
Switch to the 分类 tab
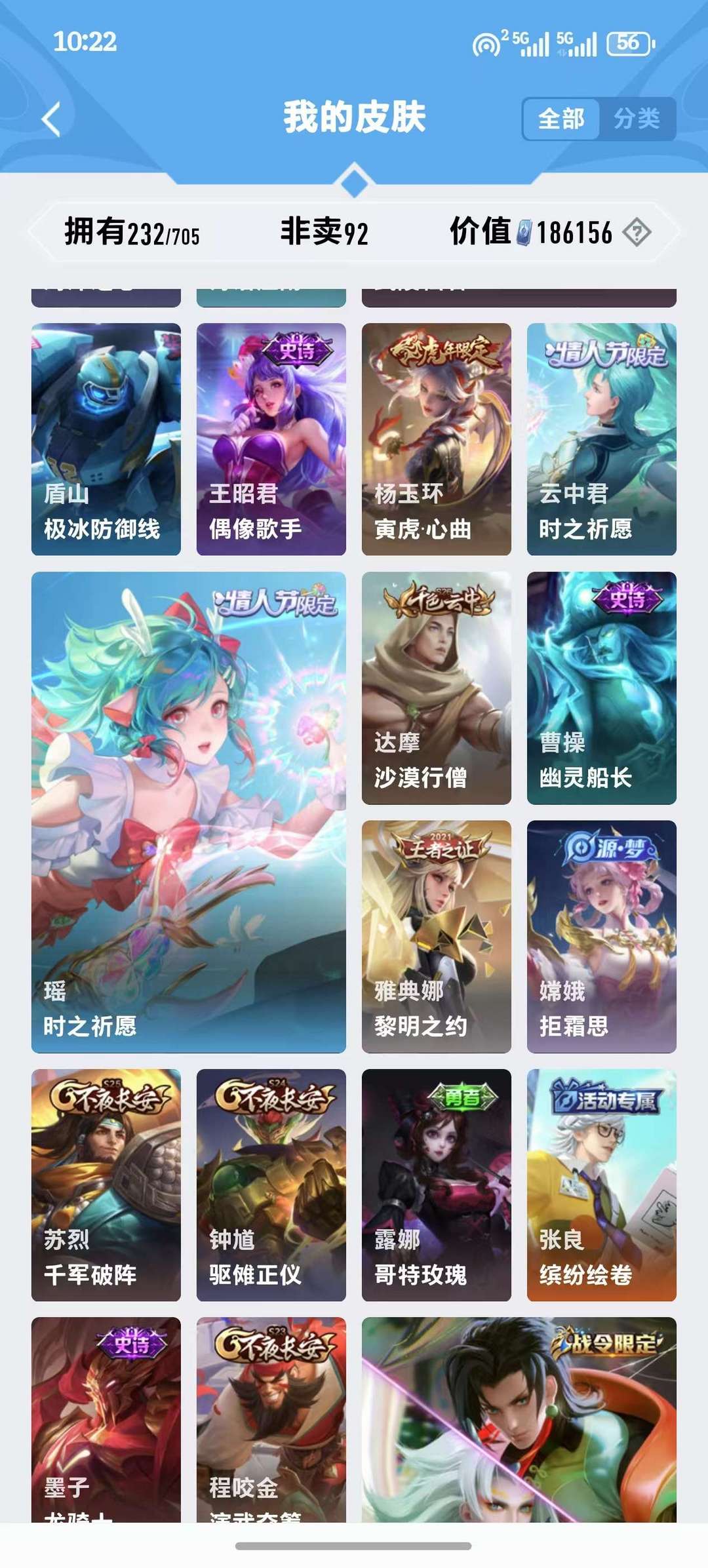pos(637,119)
